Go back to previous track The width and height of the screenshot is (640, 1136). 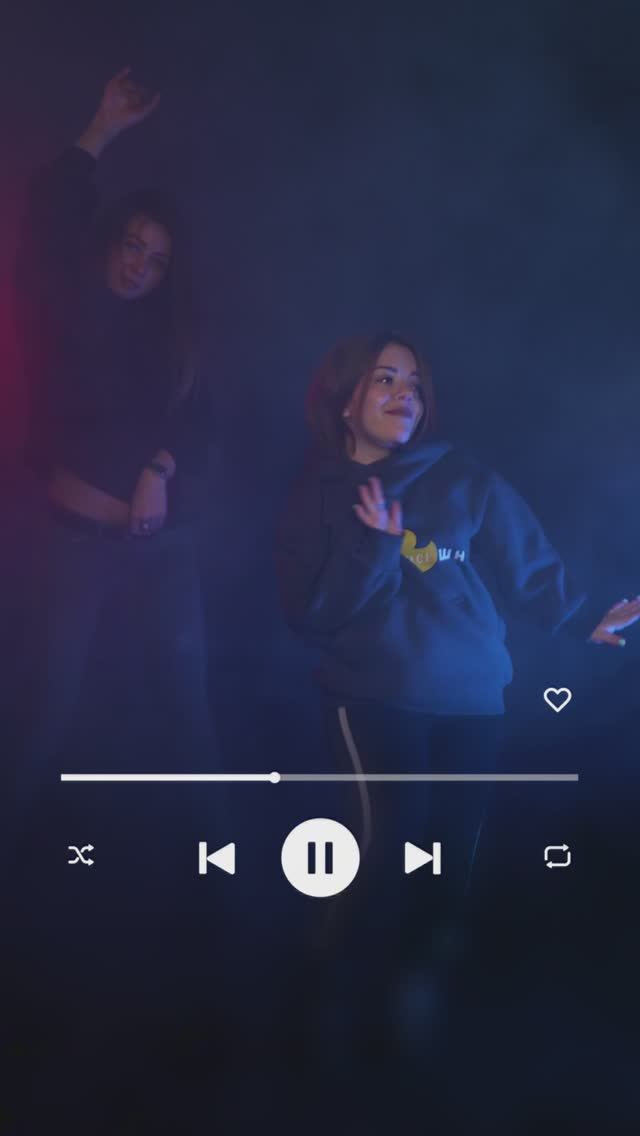[x=217, y=858]
